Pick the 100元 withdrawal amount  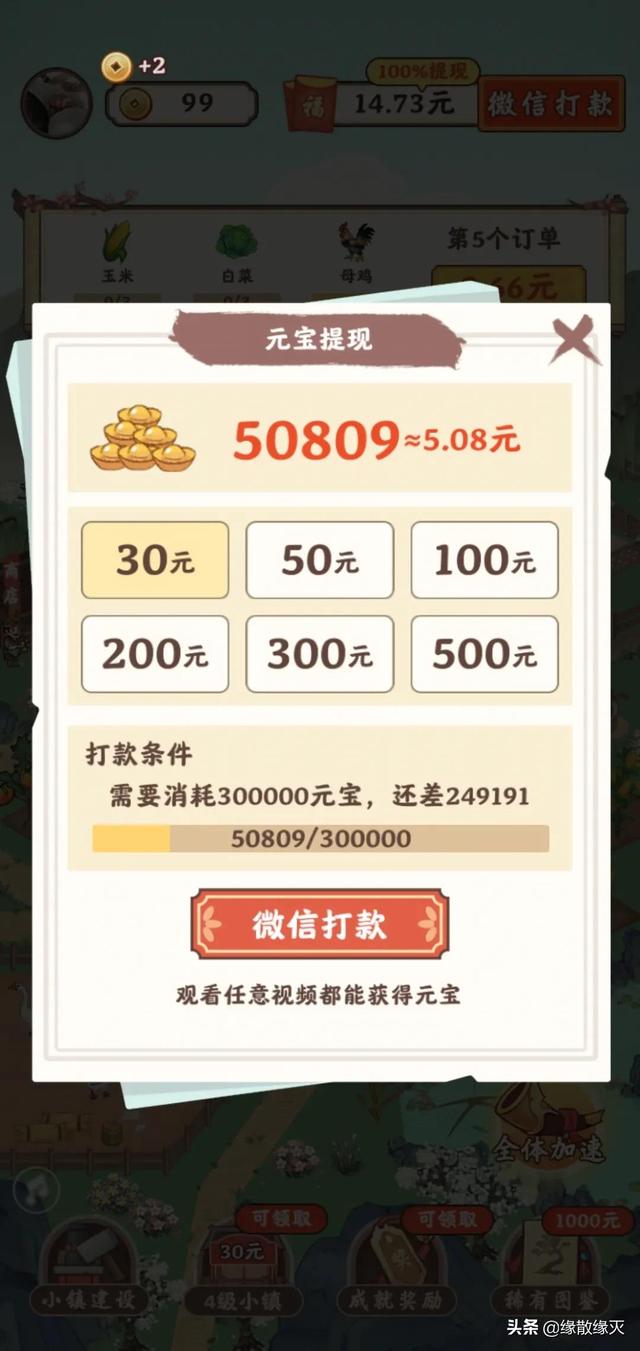(x=485, y=561)
